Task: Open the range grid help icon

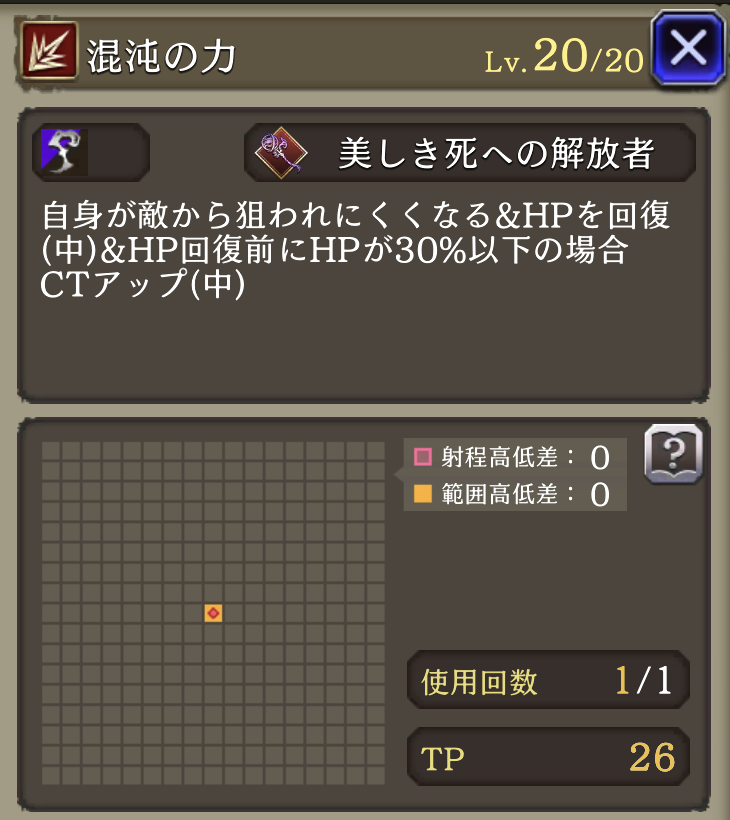Action: click(x=673, y=455)
